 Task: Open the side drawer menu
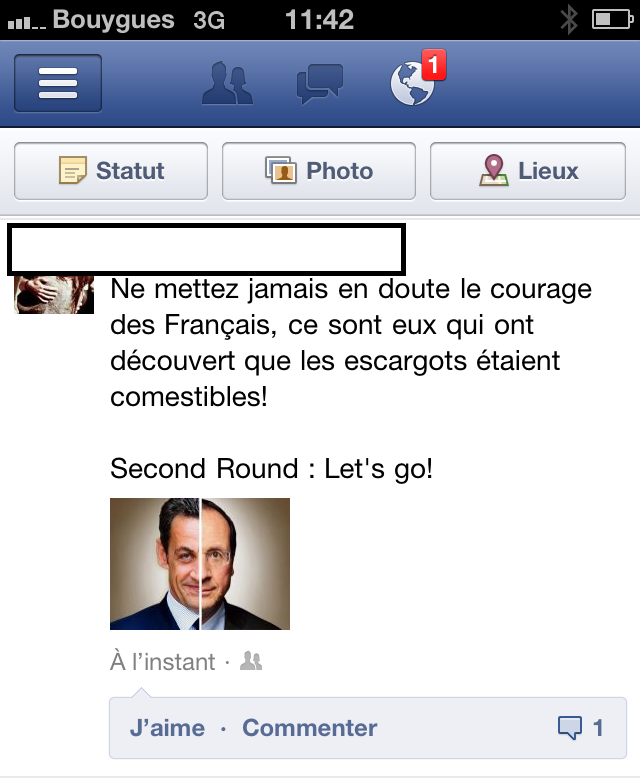pos(58,84)
